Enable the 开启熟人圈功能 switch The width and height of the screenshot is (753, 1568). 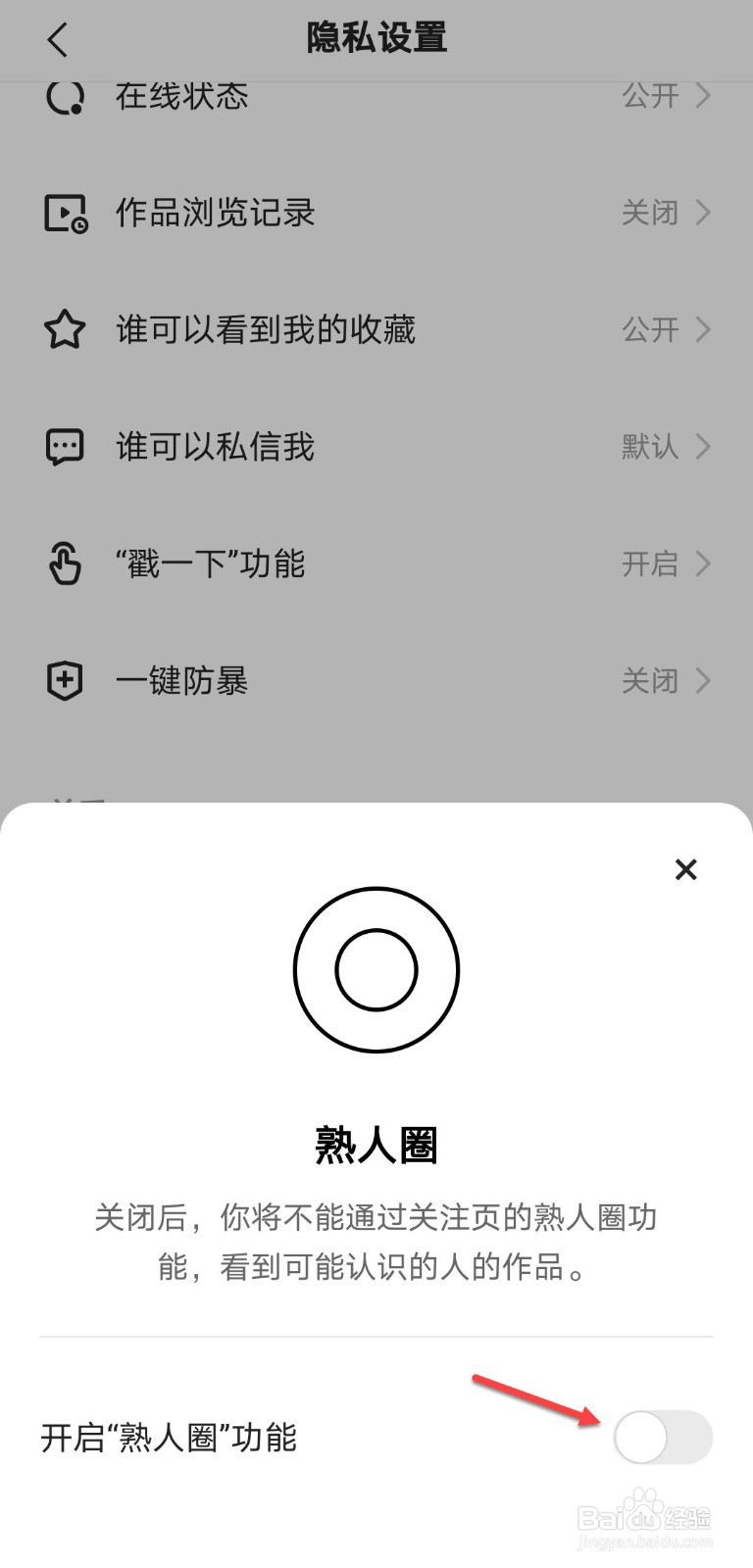[663, 1437]
